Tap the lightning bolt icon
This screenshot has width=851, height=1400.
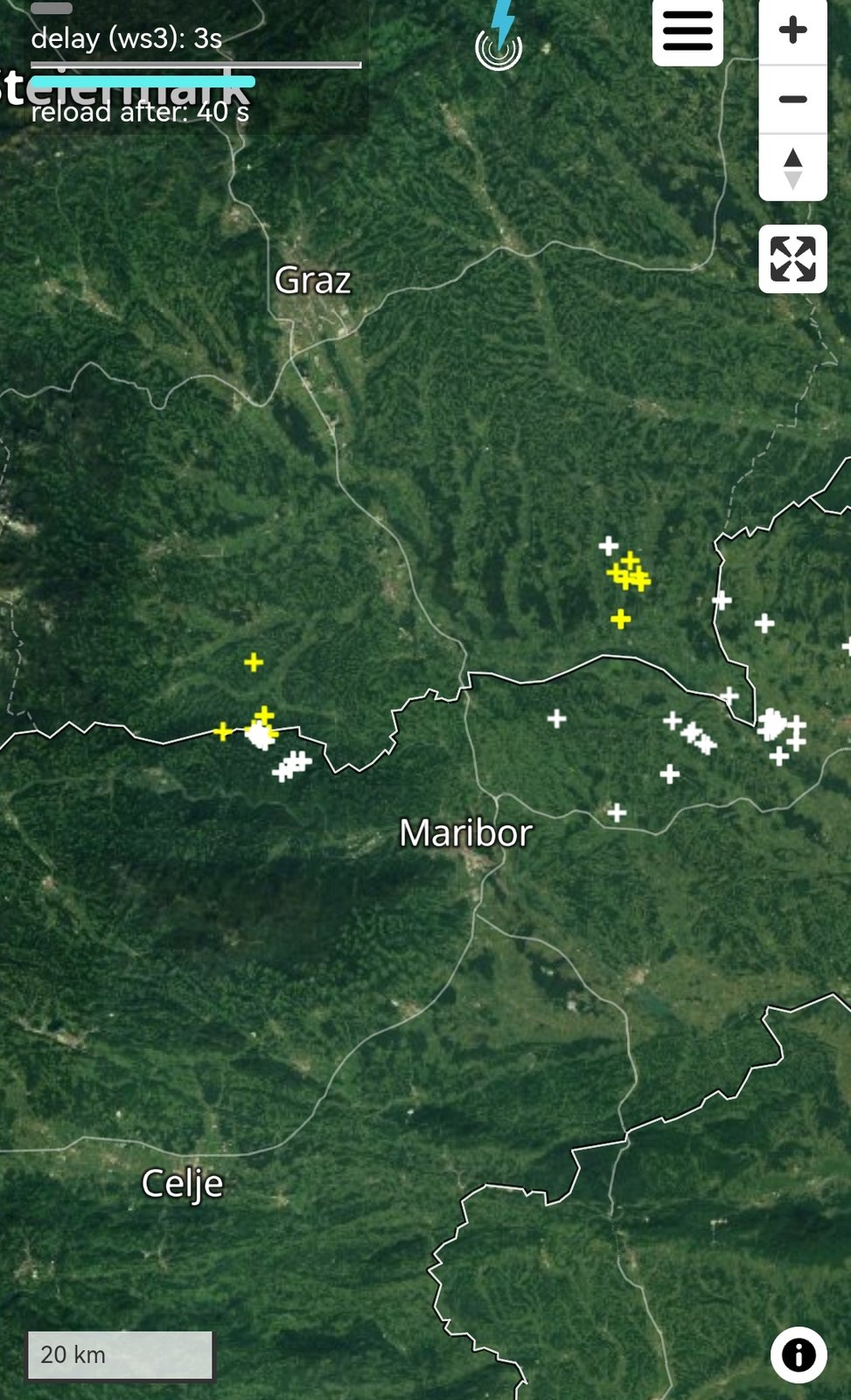click(x=499, y=35)
